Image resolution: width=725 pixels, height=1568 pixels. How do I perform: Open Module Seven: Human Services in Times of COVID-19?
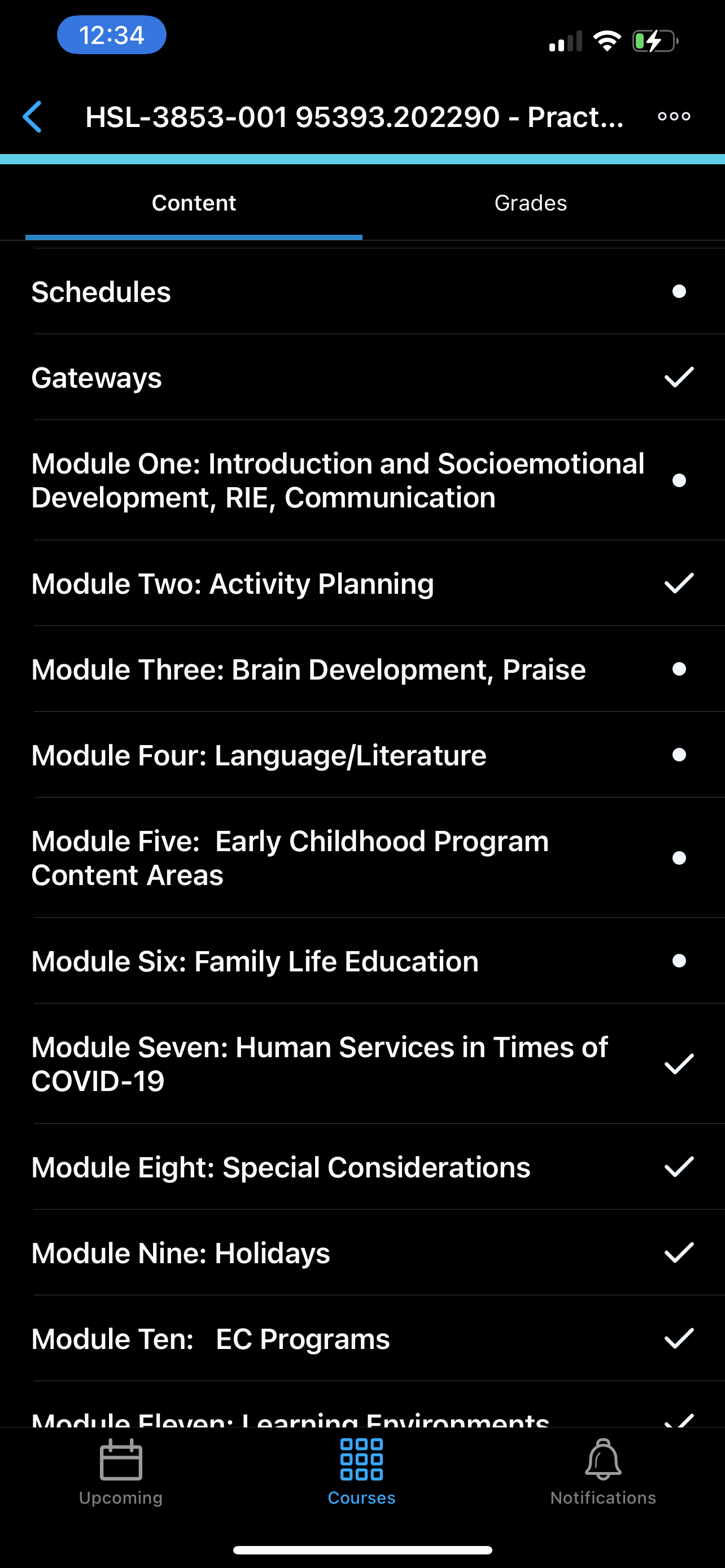[362, 1063]
